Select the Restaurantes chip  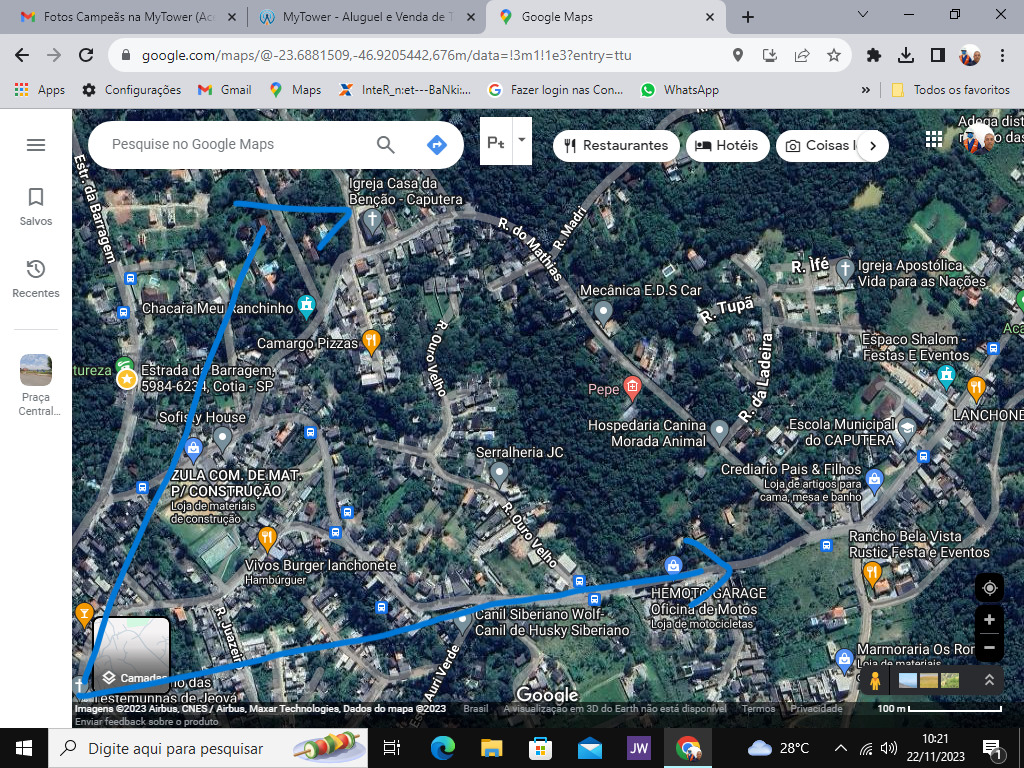pyautogui.click(x=616, y=145)
